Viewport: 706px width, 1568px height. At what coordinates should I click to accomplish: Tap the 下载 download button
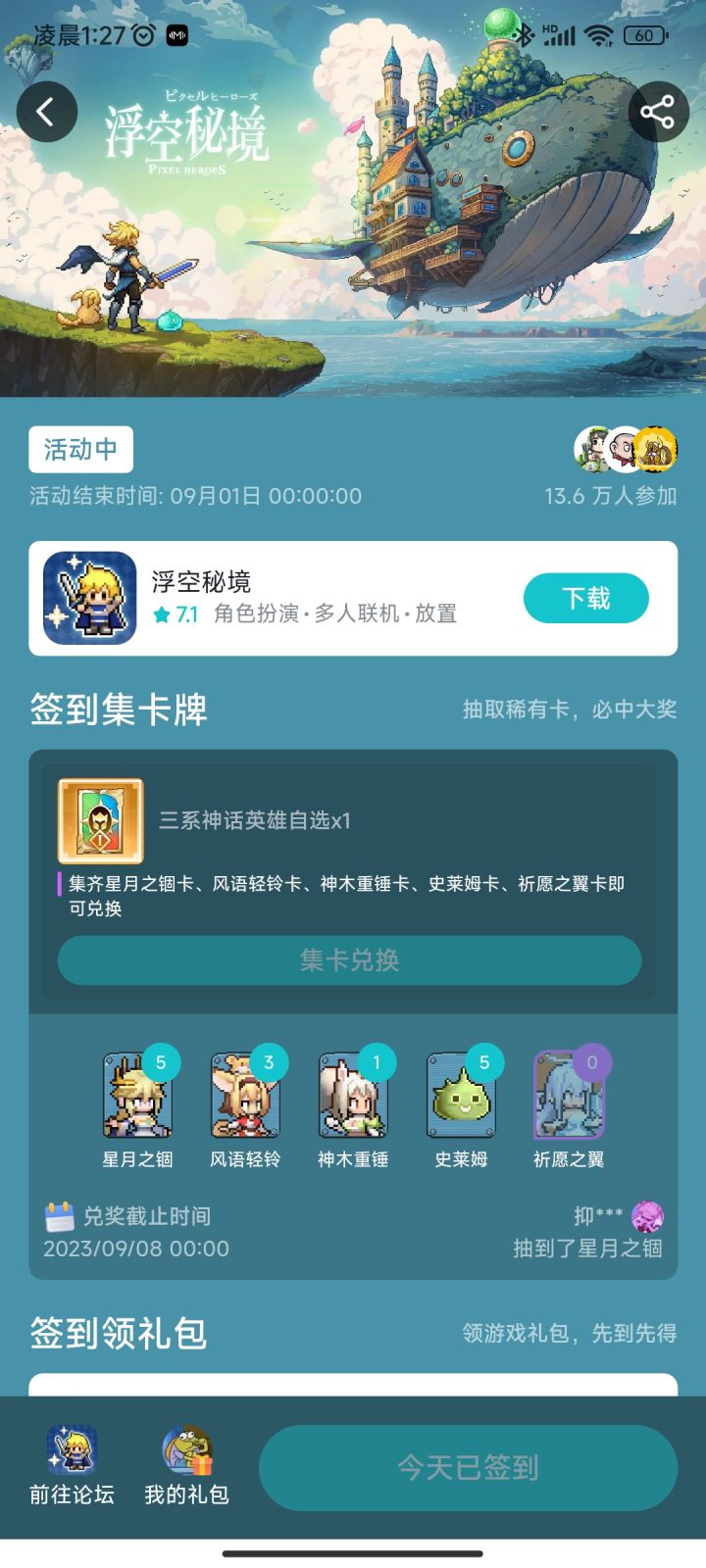coord(585,597)
